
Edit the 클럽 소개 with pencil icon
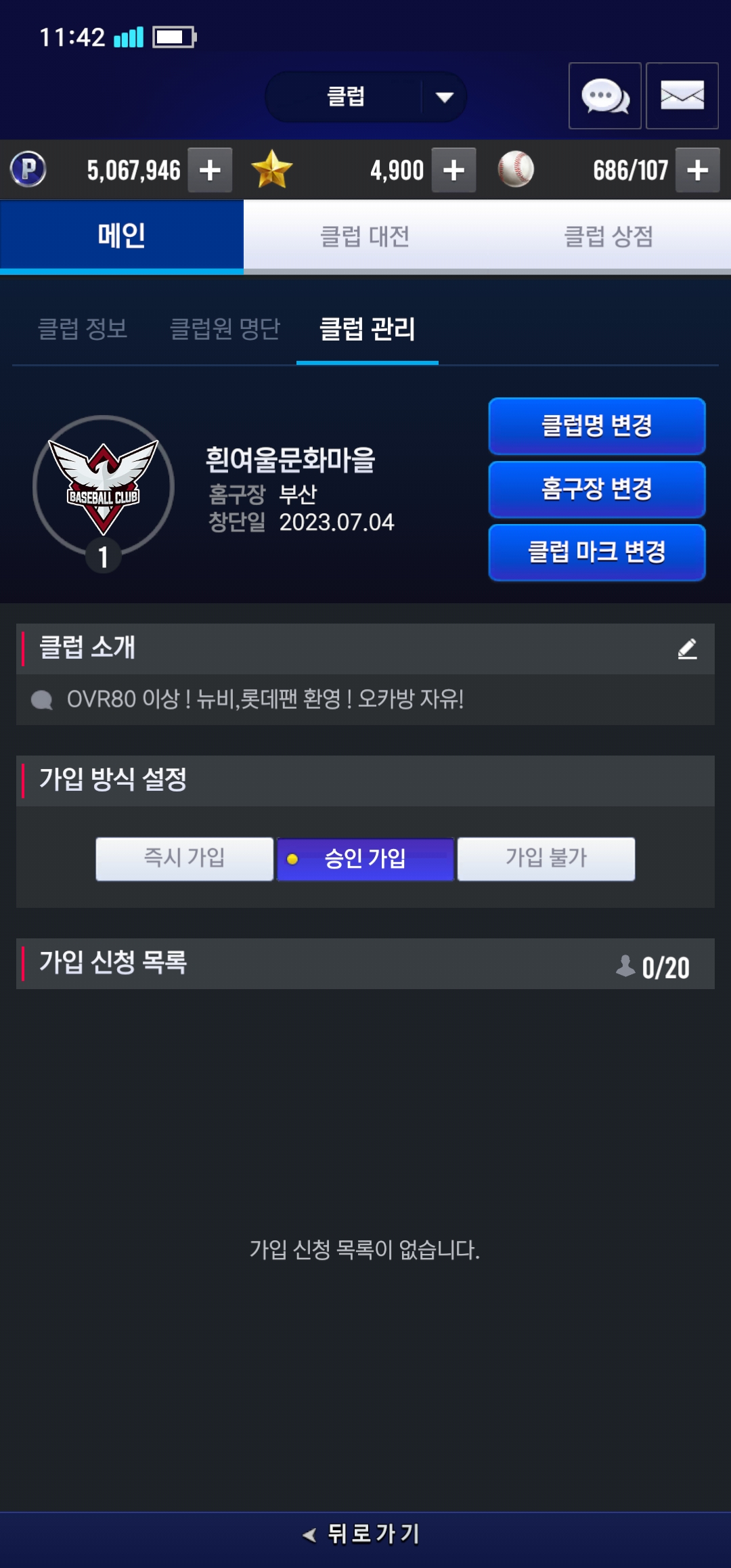coord(687,649)
